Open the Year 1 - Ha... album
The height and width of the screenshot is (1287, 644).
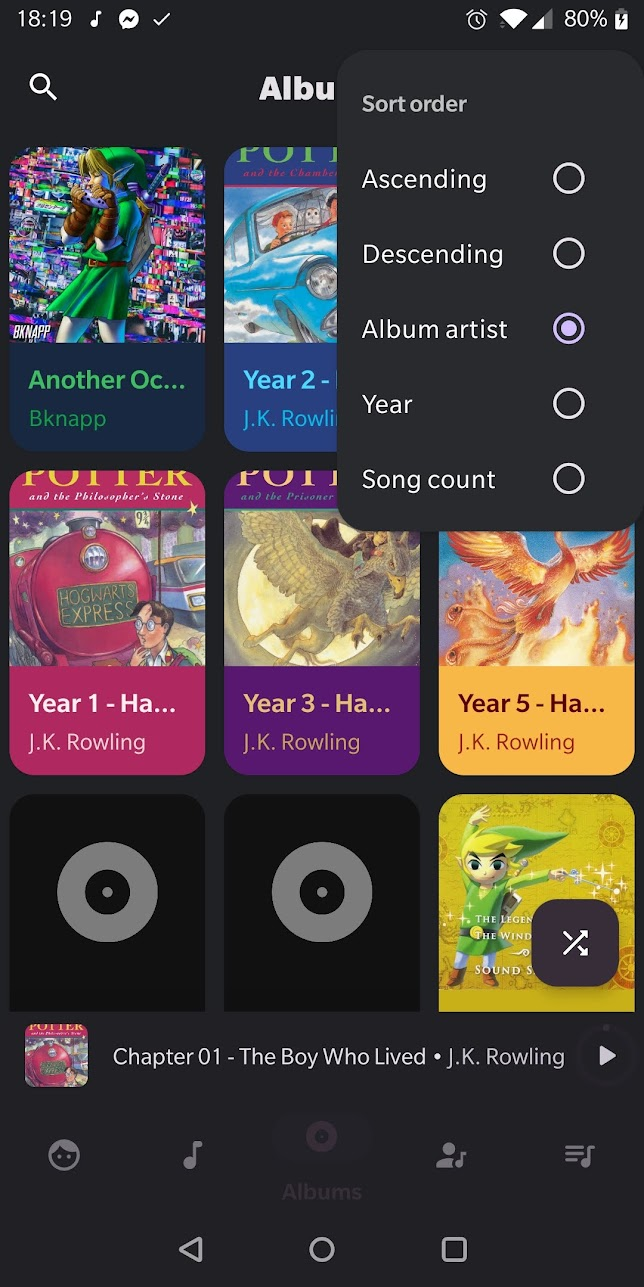coord(107,622)
